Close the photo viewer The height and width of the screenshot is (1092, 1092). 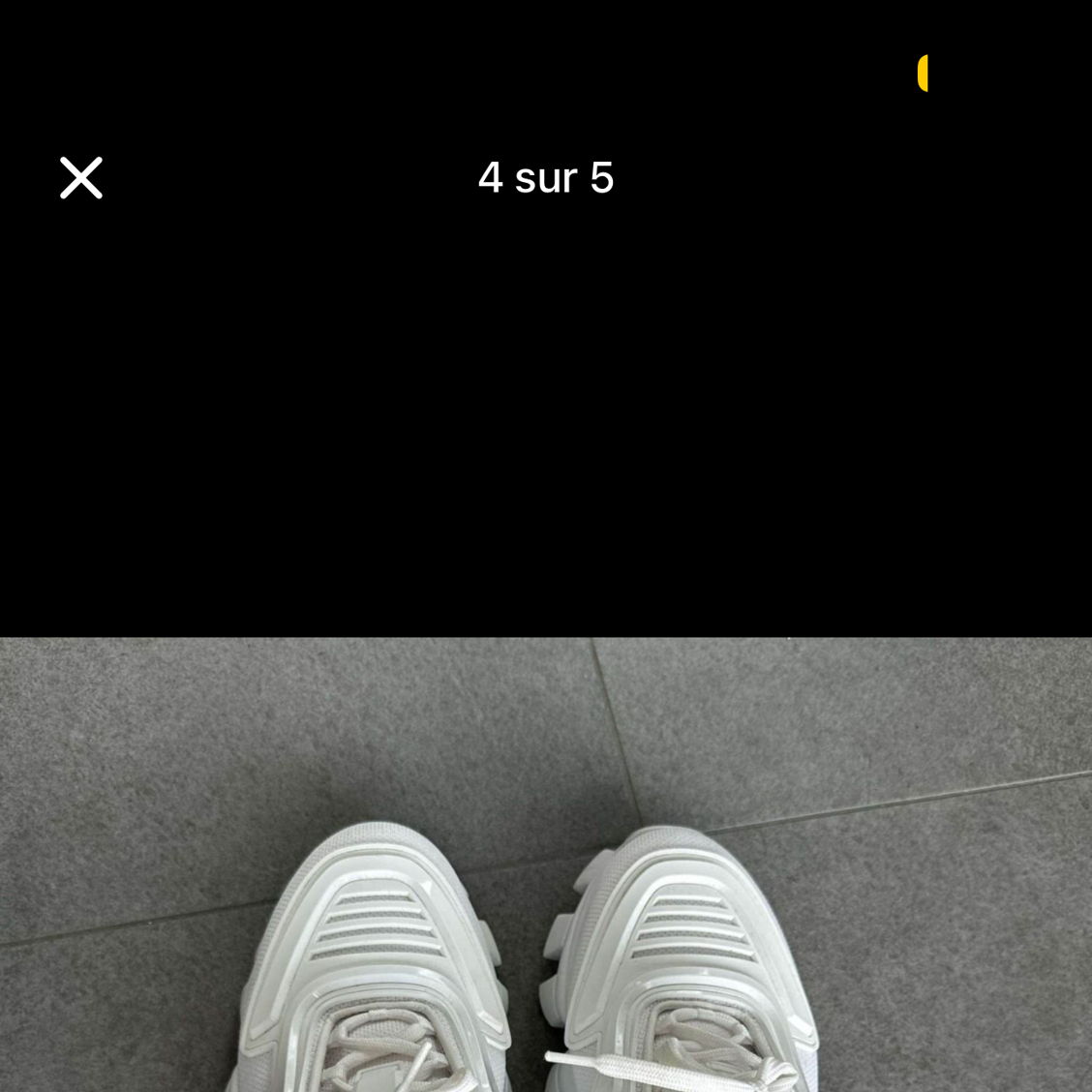click(x=81, y=178)
